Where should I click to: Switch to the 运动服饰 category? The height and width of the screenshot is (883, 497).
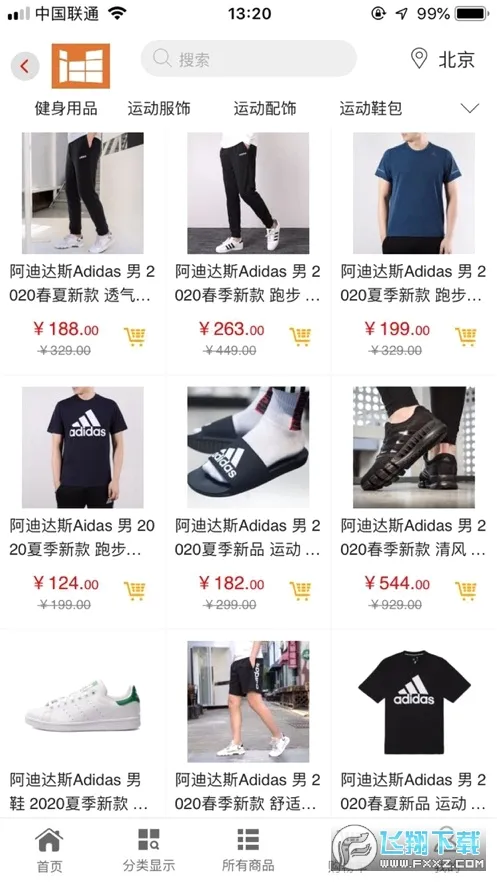[159, 108]
